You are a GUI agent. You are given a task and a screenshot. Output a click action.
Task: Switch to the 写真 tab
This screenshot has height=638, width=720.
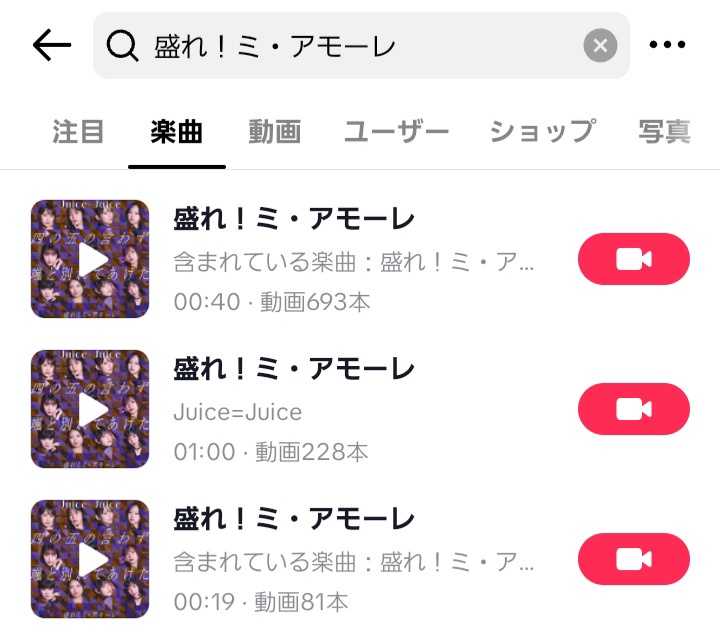pos(664,131)
